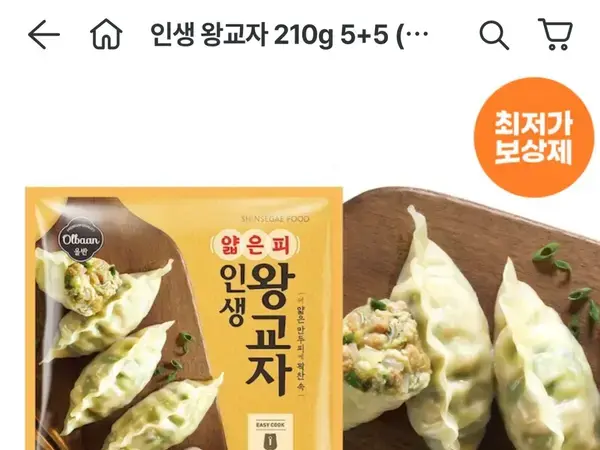This screenshot has width=600, height=450.
Task: Open the shopping cart
Action: coord(555,35)
